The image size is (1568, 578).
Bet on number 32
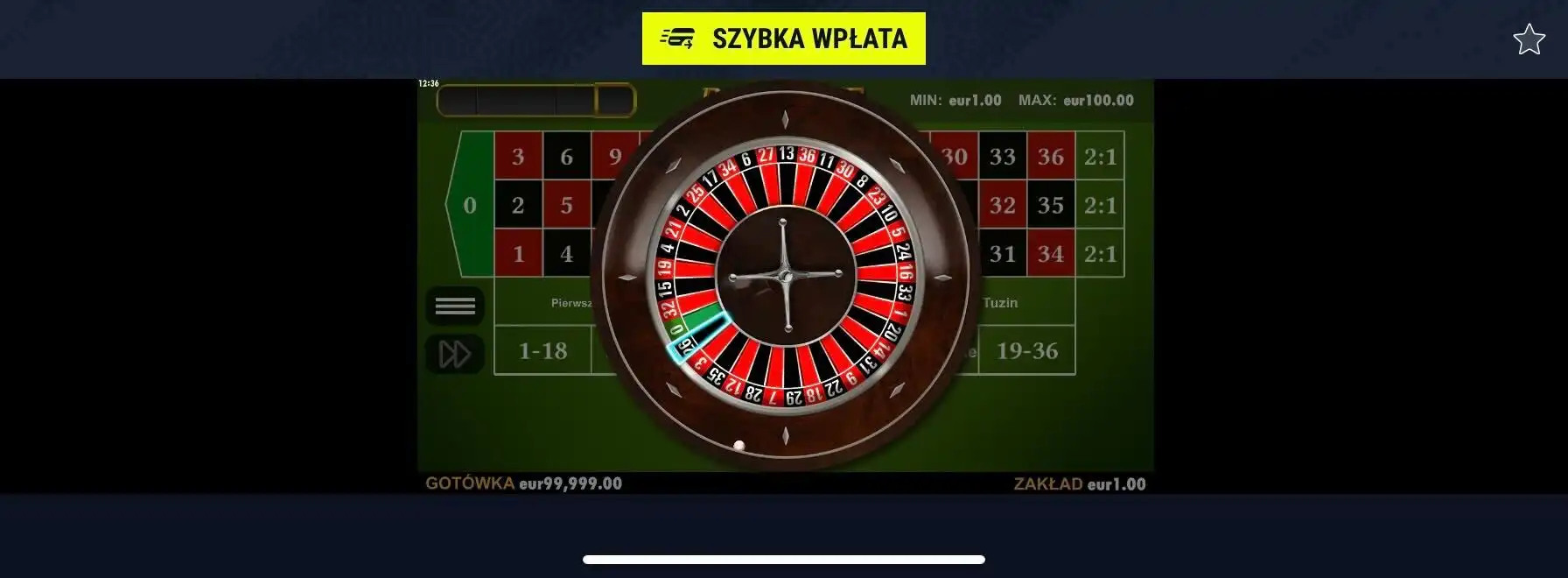tap(1002, 206)
